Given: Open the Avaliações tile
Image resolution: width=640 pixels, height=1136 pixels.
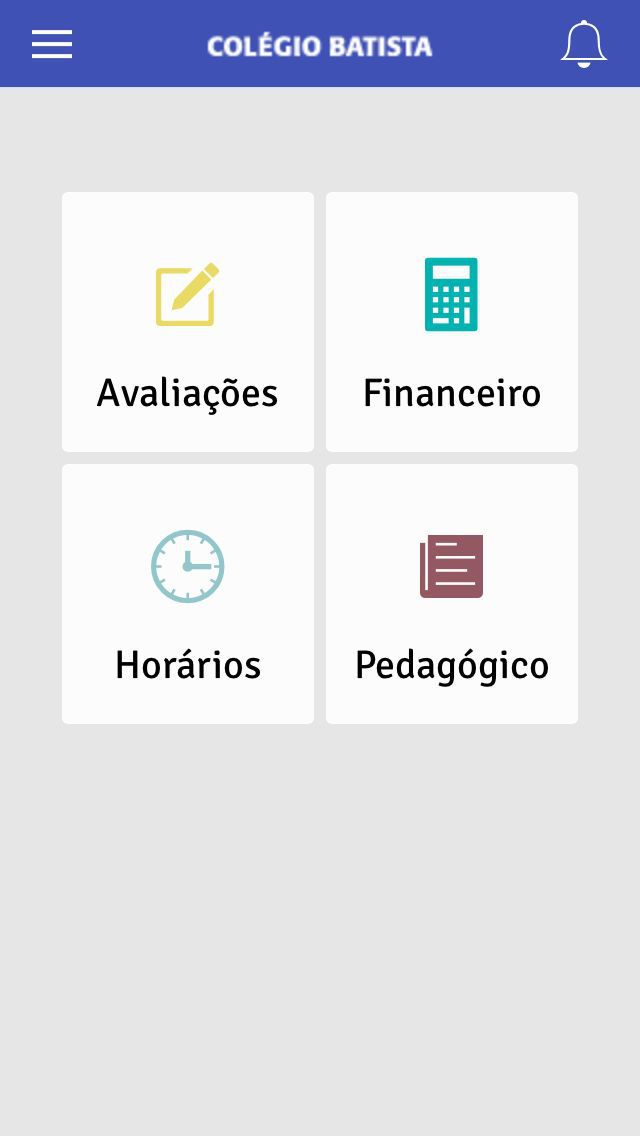Looking at the screenshot, I should point(188,322).
